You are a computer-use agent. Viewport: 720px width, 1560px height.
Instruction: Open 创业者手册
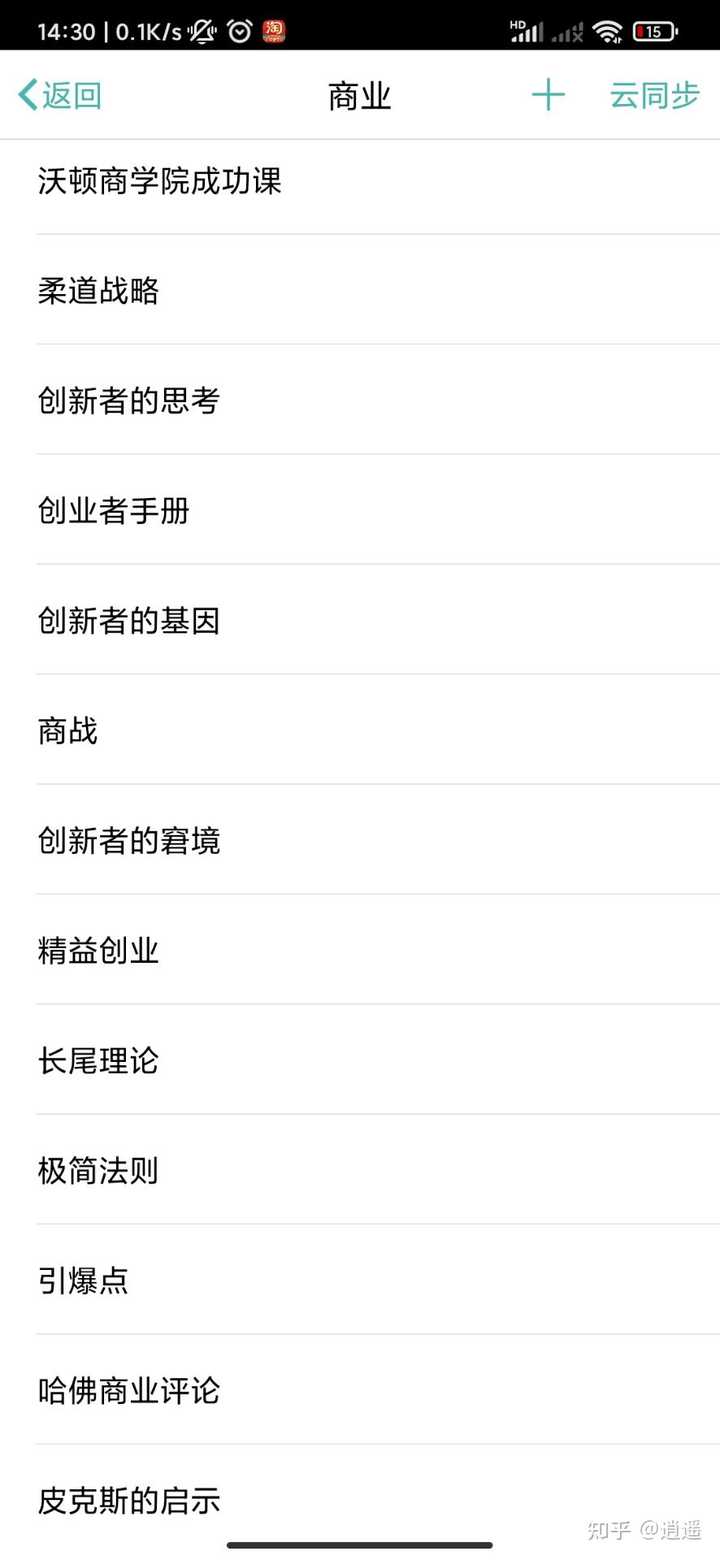(x=113, y=511)
